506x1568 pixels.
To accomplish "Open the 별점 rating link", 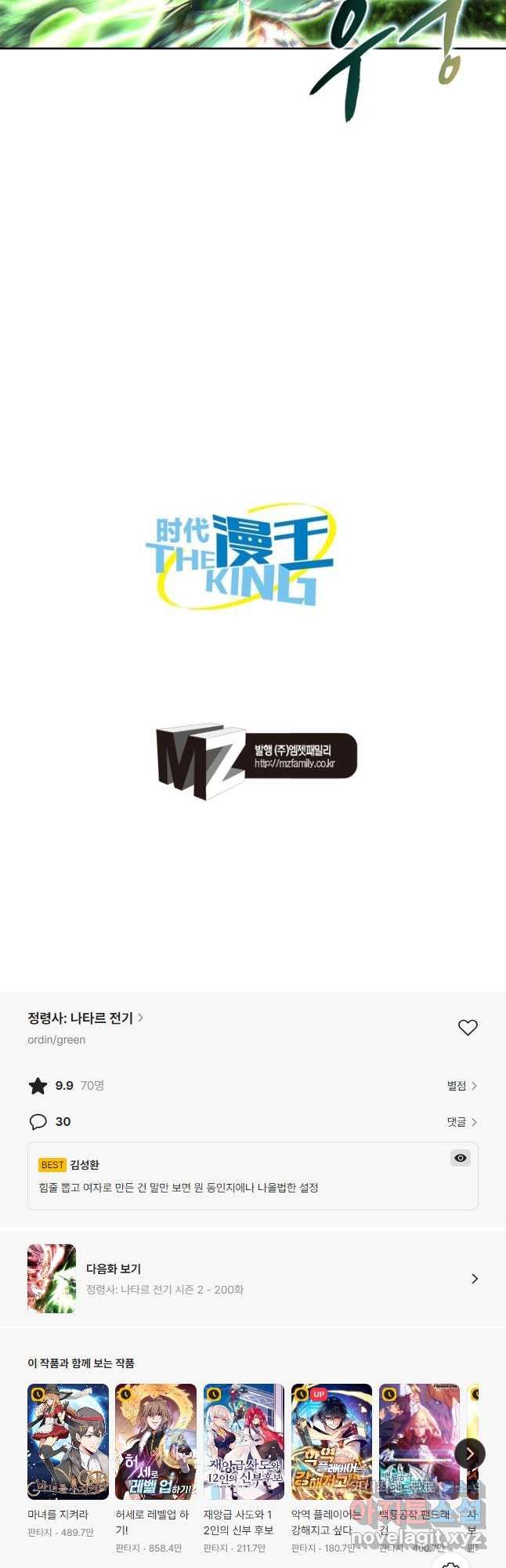I will pyautogui.click(x=461, y=1086).
